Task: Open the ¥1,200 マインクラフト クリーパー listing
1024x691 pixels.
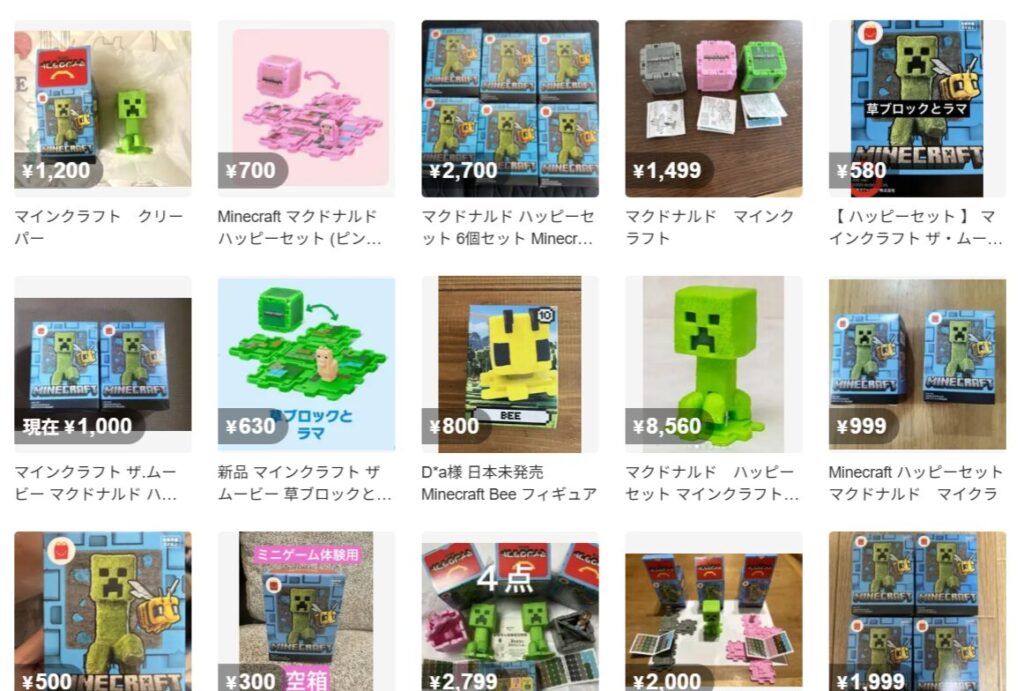Action: [x=102, y=108]
